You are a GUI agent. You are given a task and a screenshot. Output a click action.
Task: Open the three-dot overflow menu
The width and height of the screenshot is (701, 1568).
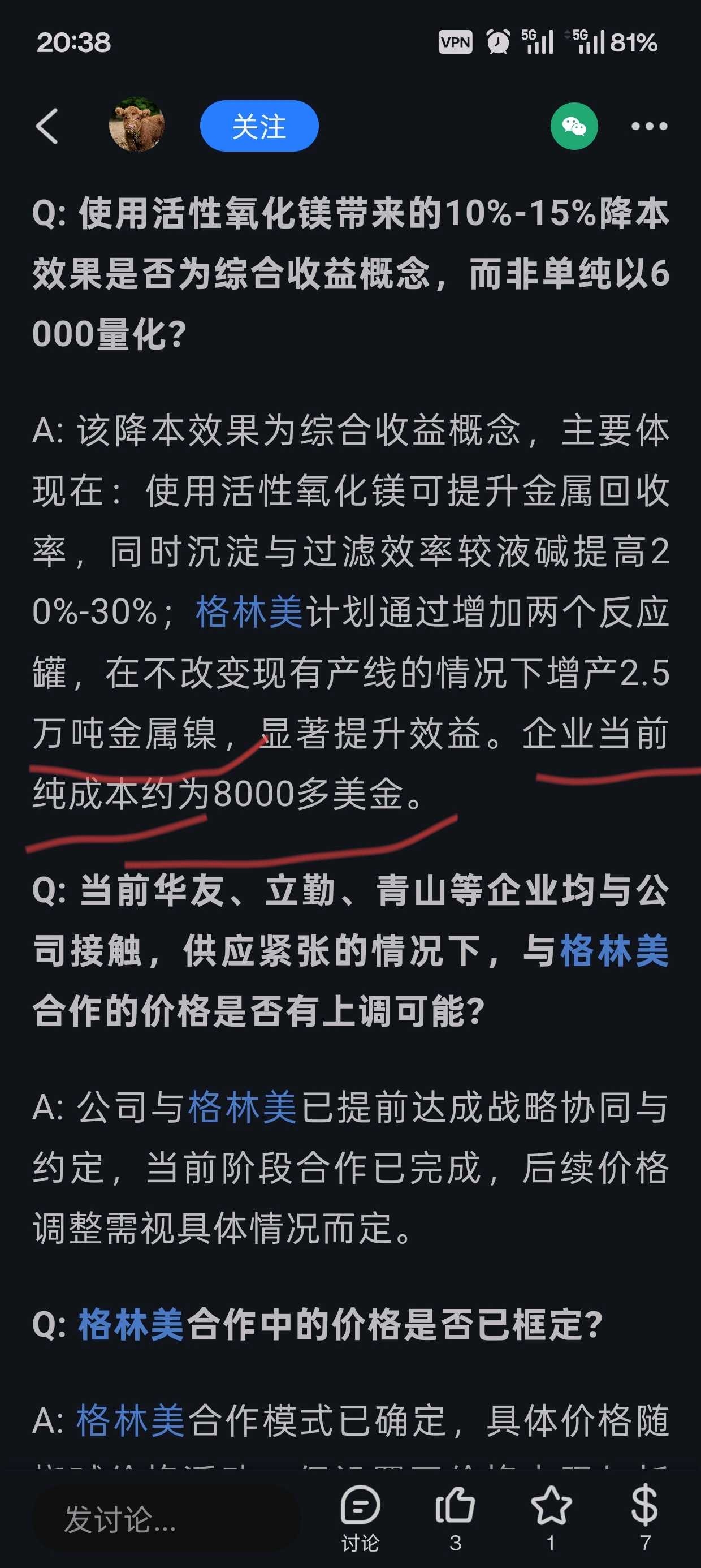pyautogui.click(x=648, y=126)
